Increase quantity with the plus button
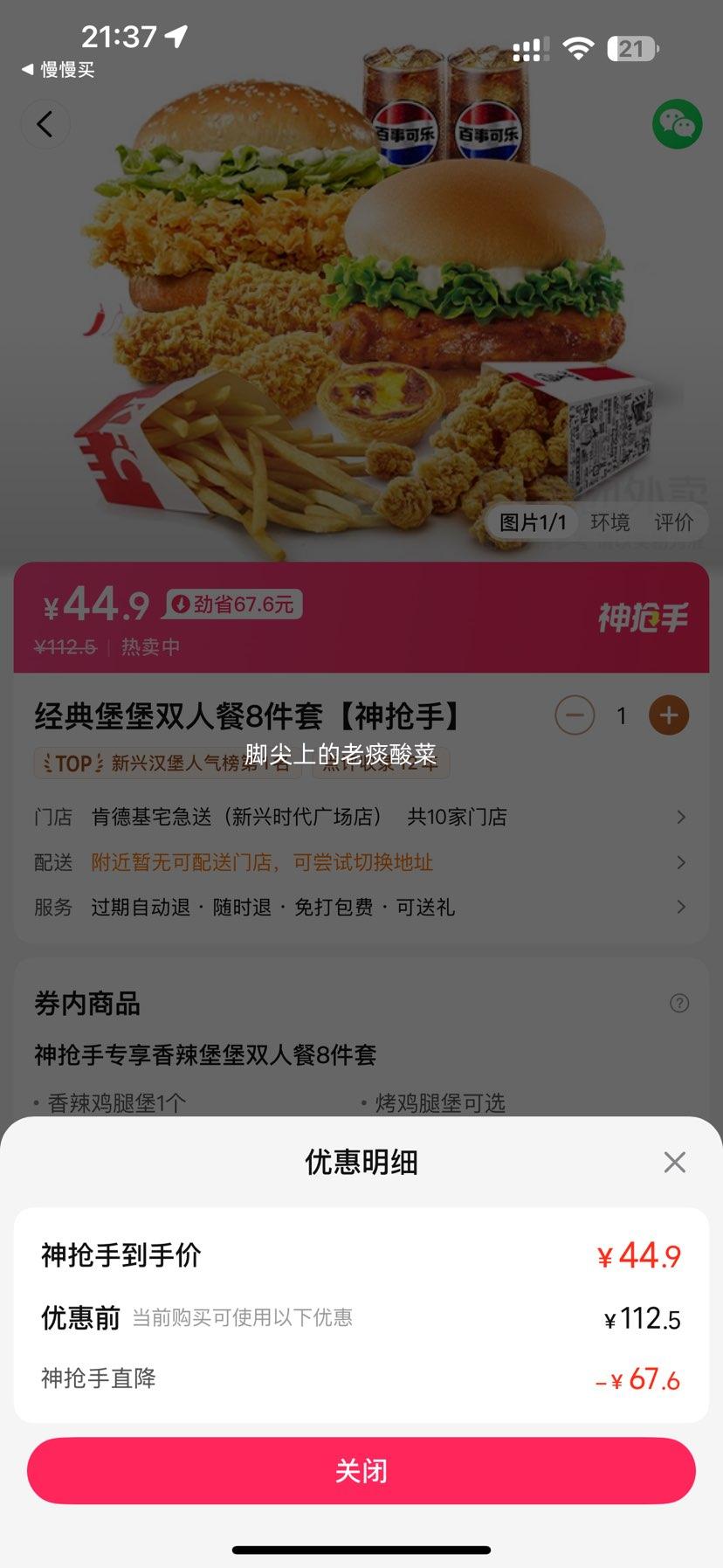The width and height of the screenshot is (723, 1568). [x=668, y=716]
